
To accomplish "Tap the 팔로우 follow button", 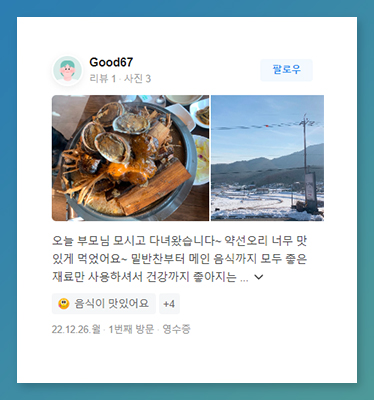I will click(286, 70).
